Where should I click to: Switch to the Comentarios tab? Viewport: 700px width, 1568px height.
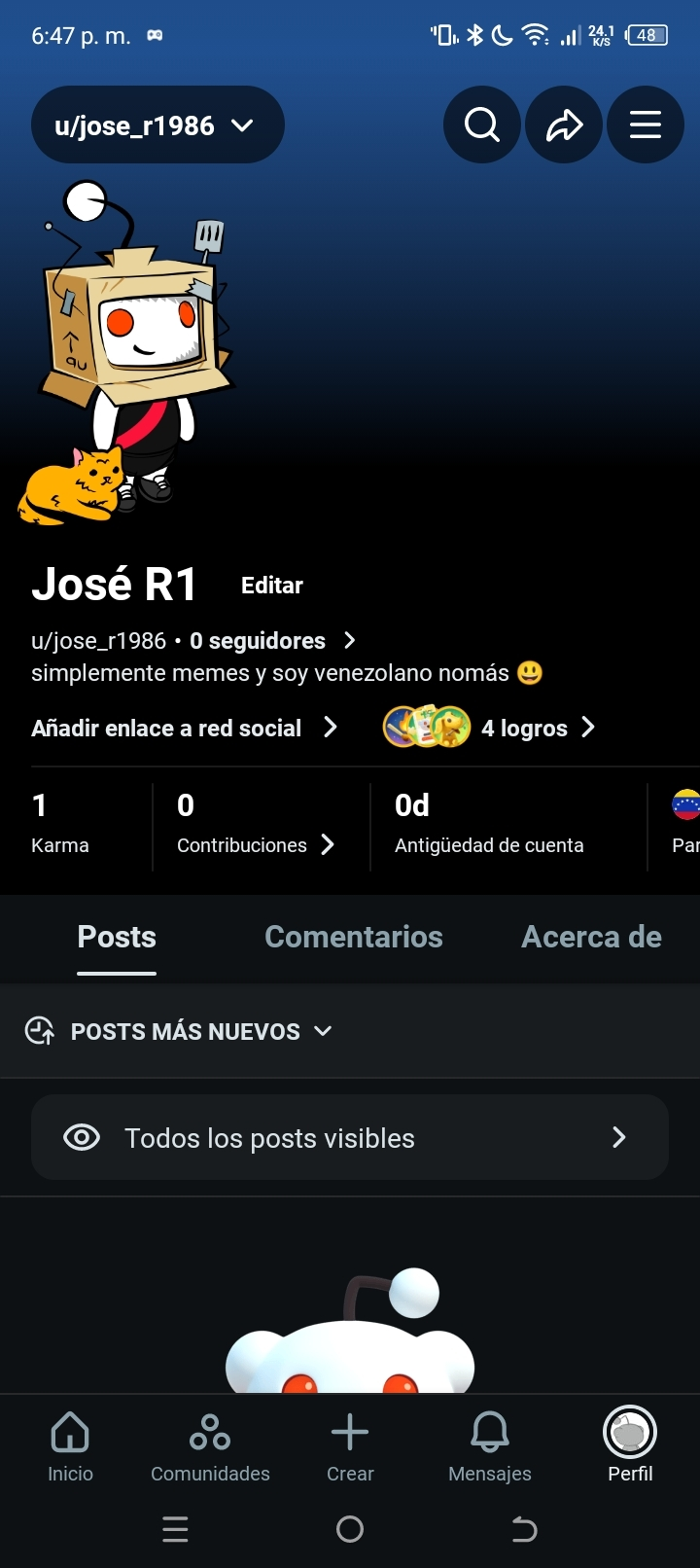point(354,937)
